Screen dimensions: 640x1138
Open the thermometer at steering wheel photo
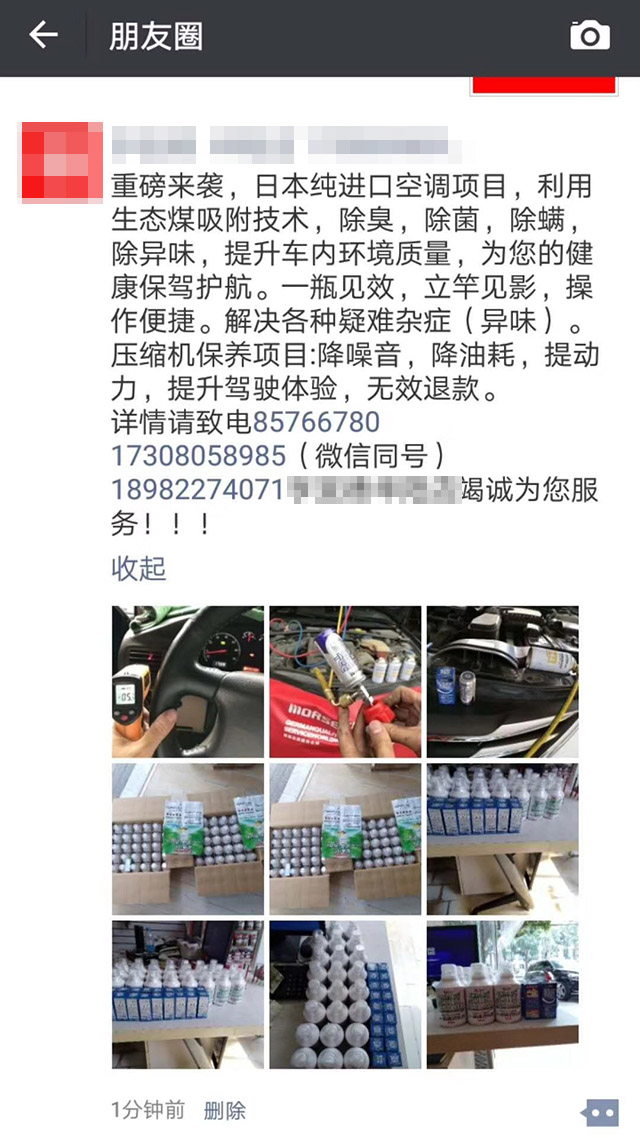[188, 681]
